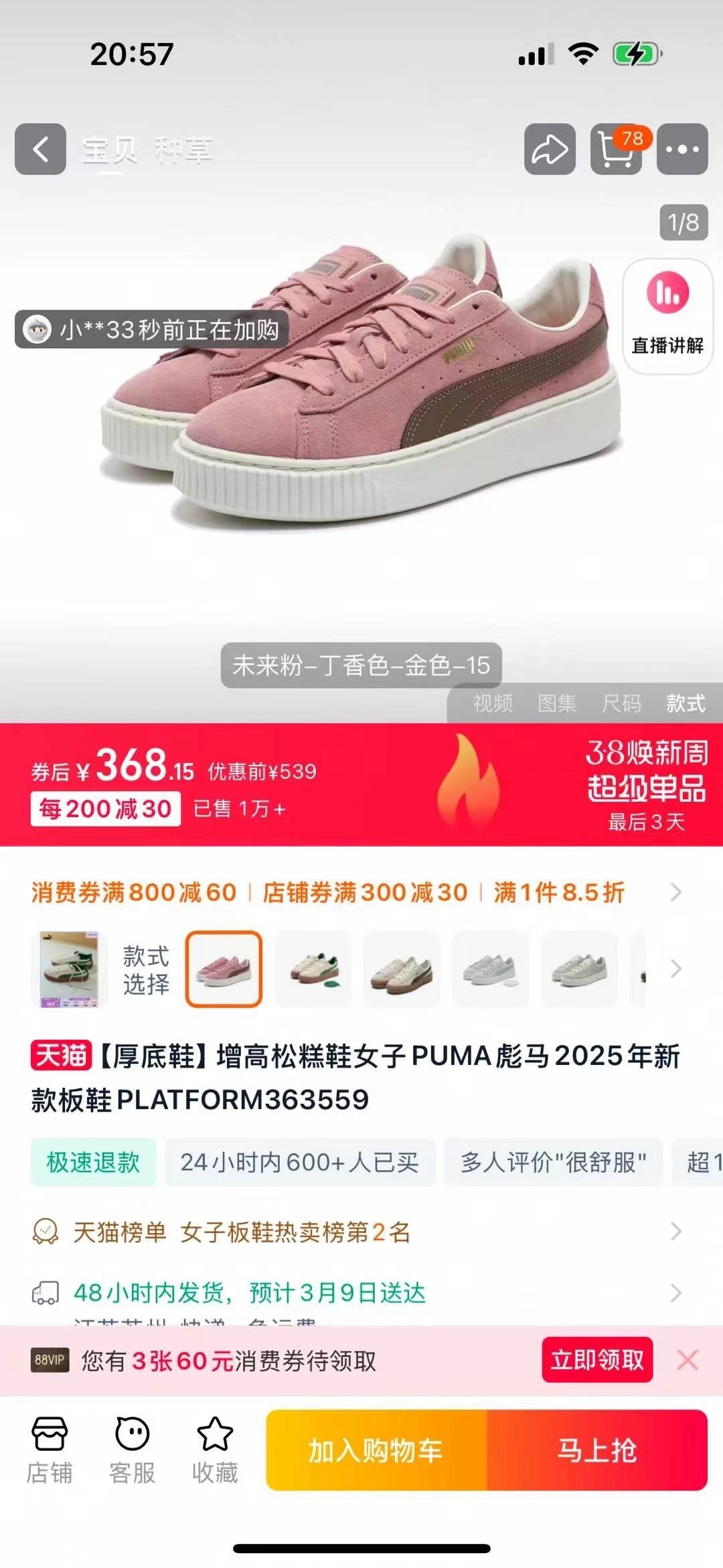Select the cream gum-sole shoe style
723x1568 pixels.
[402, 969]
